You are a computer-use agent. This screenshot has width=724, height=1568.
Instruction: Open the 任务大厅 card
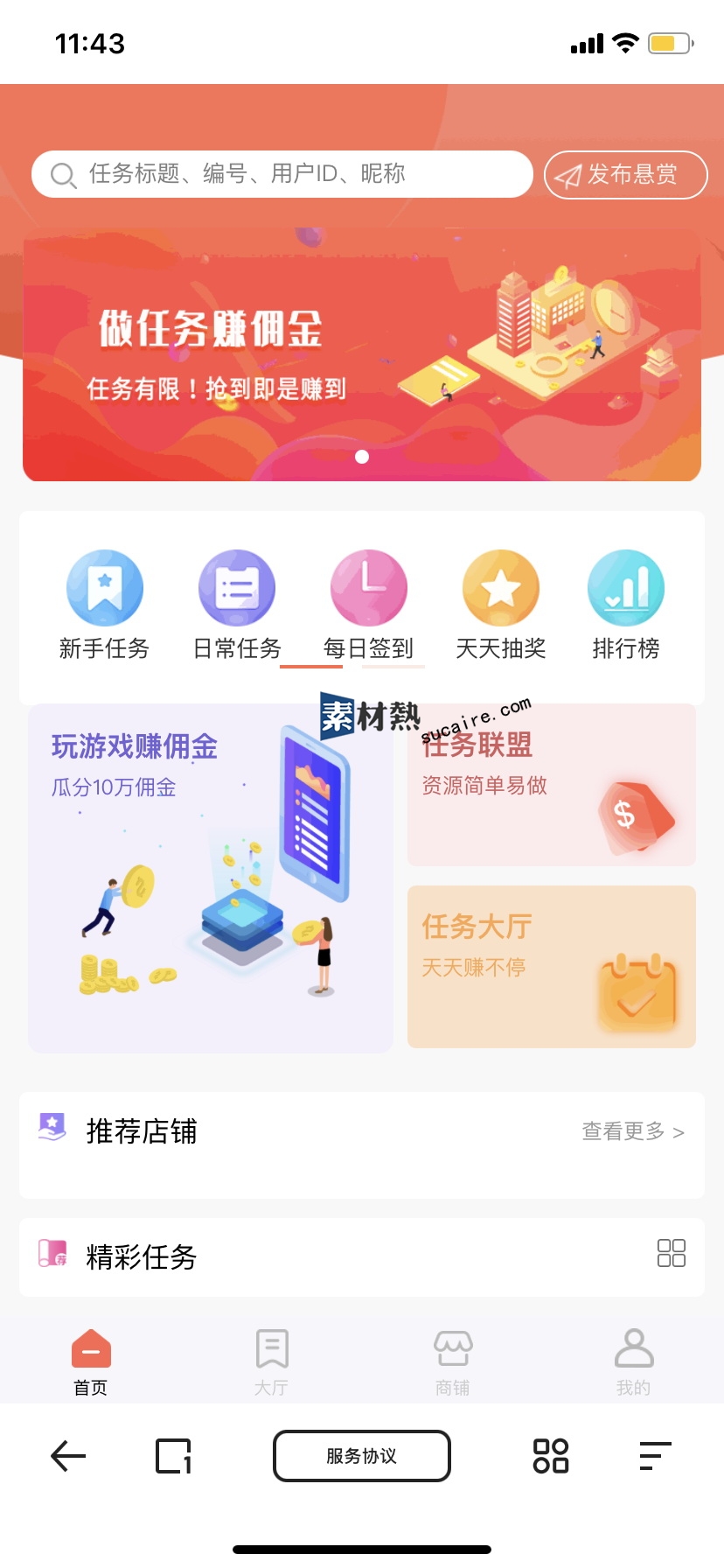[552, 967]
